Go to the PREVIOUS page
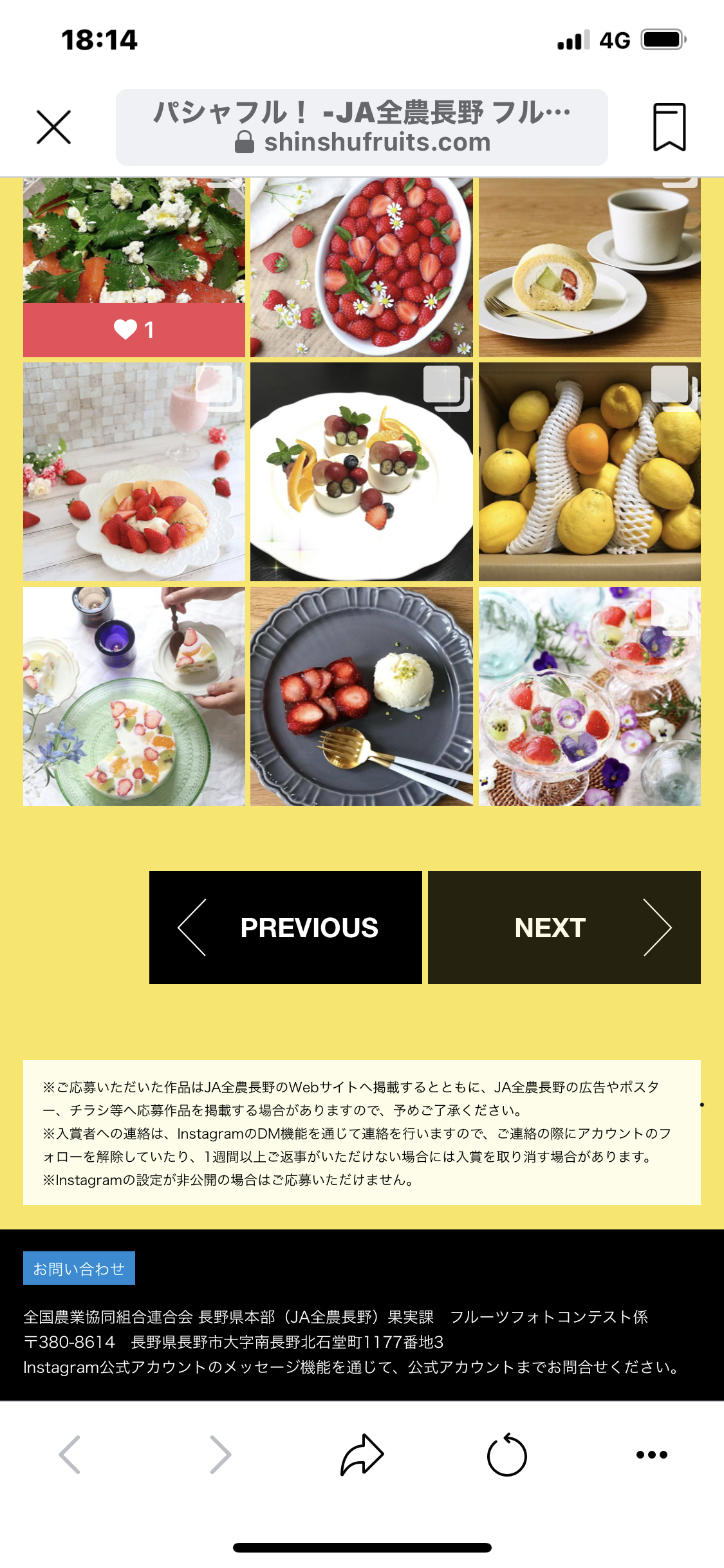The image size is (724, 1568). point(286,928)
